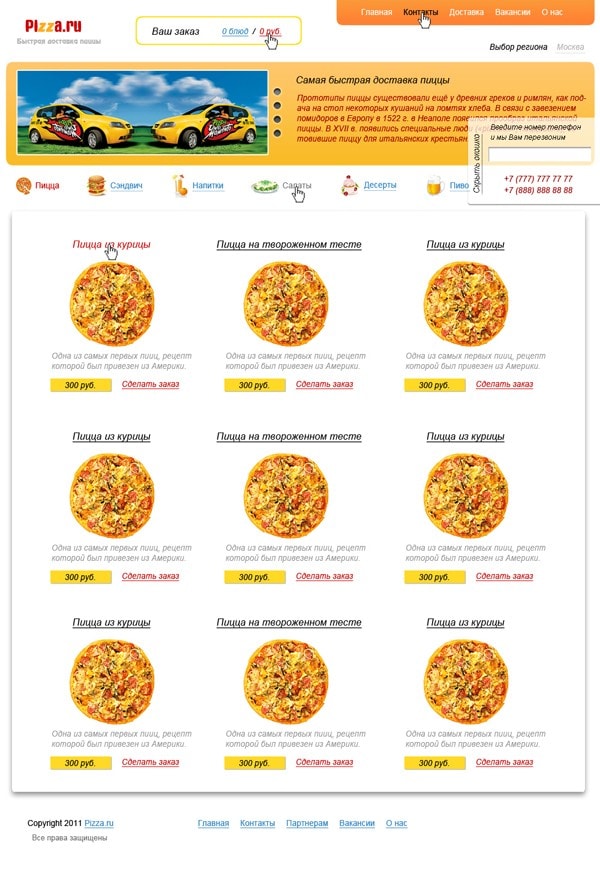This screenshot has height=871, width=600.
Task: Go to Главная in the orange header menu
Action: tap(377, 12)
